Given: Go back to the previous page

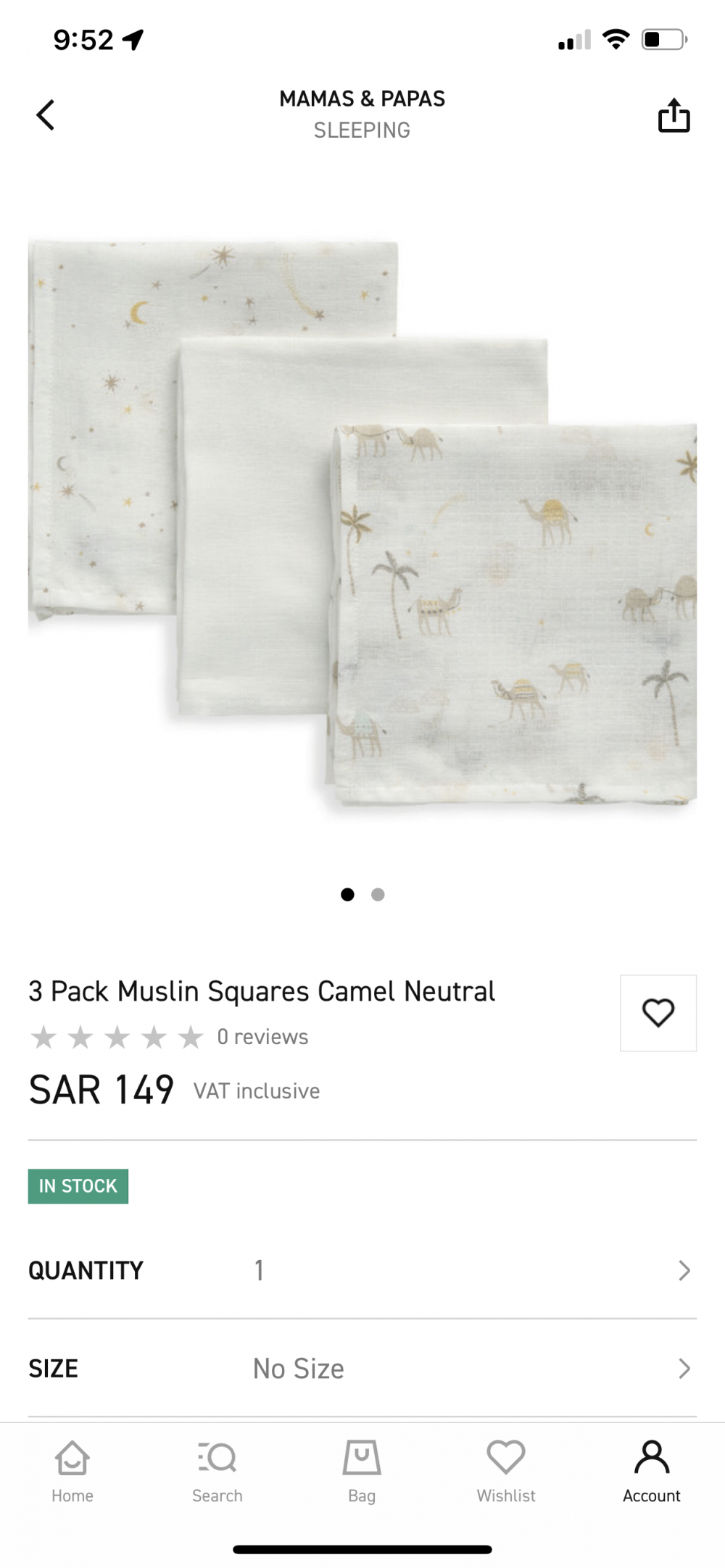Looking at the screenshot, I should pos(46,115).
